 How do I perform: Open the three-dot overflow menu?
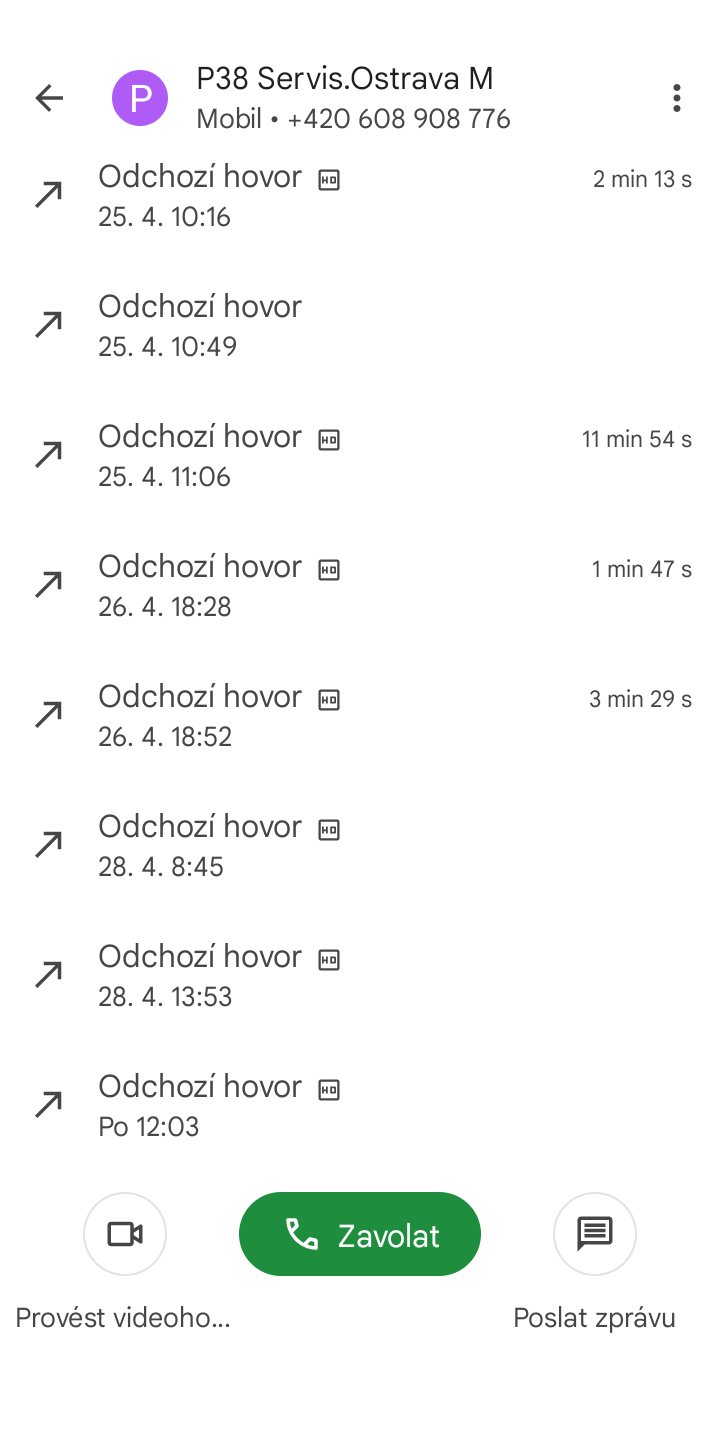coord(677,98)
